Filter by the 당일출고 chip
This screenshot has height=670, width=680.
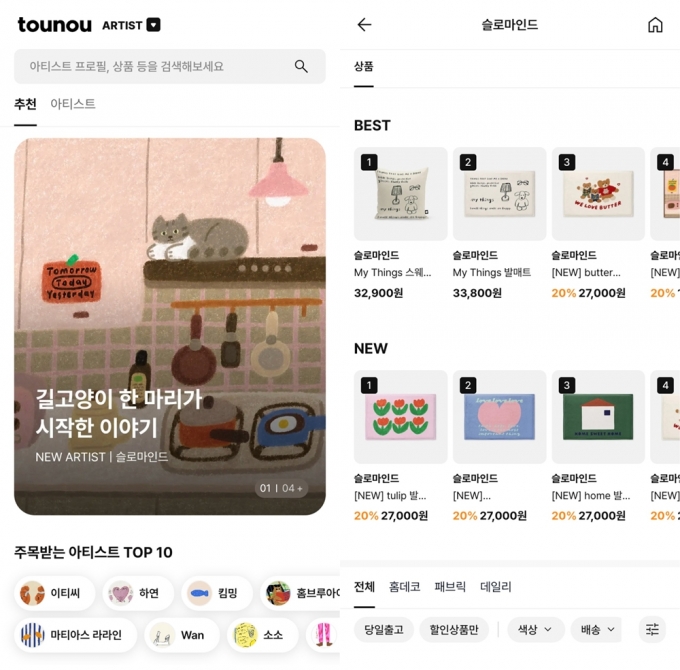(383, 629)
